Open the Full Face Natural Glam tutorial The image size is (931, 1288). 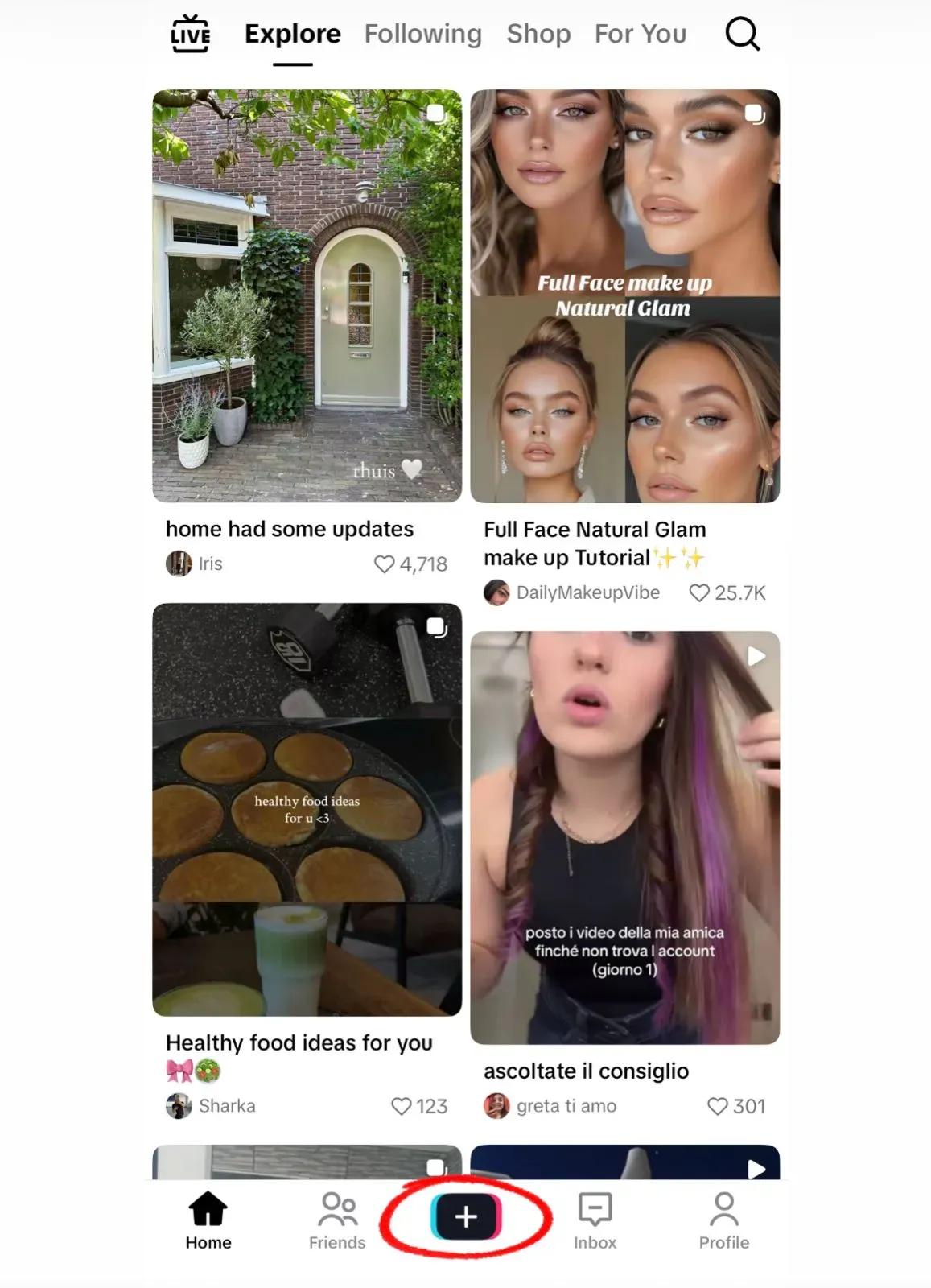coord(624,295)
